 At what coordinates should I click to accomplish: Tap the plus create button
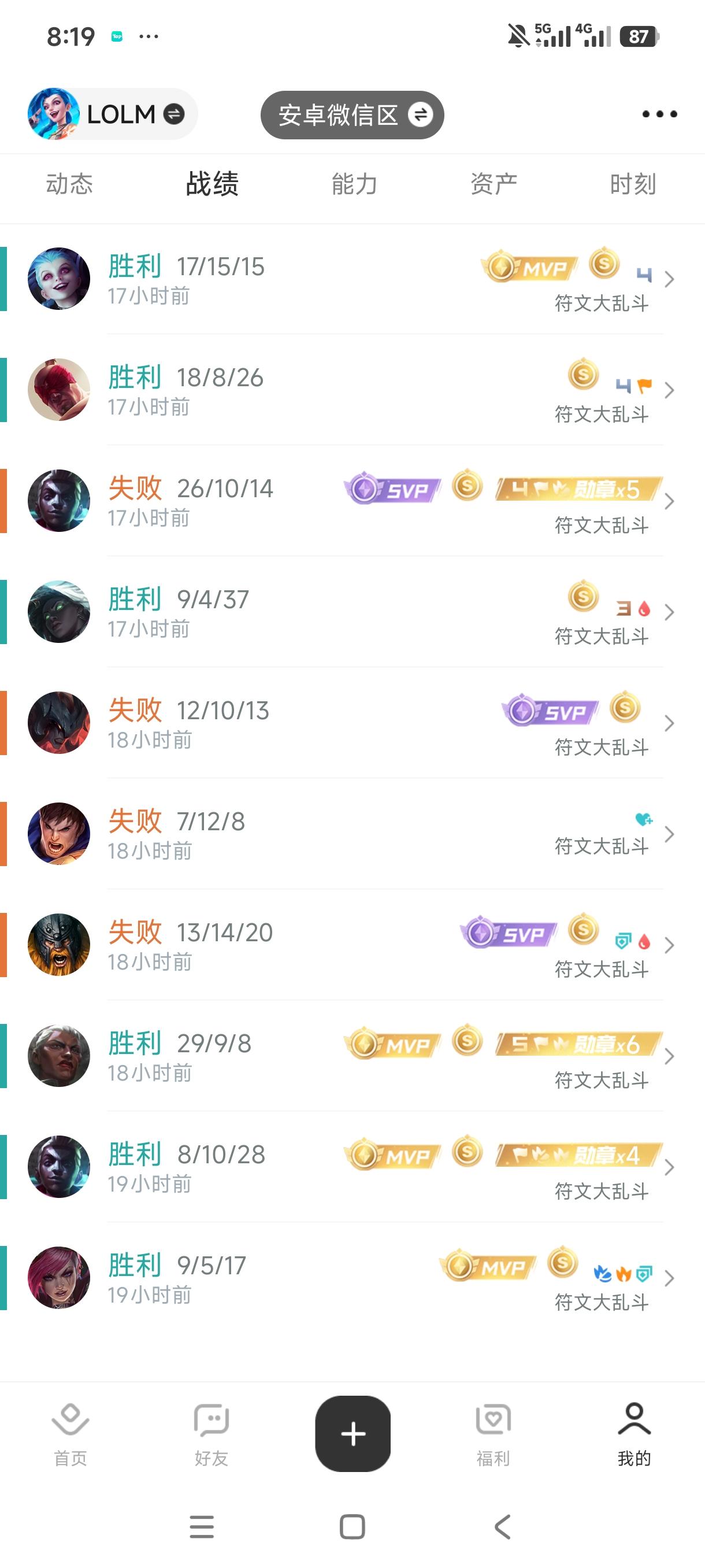353,1433
